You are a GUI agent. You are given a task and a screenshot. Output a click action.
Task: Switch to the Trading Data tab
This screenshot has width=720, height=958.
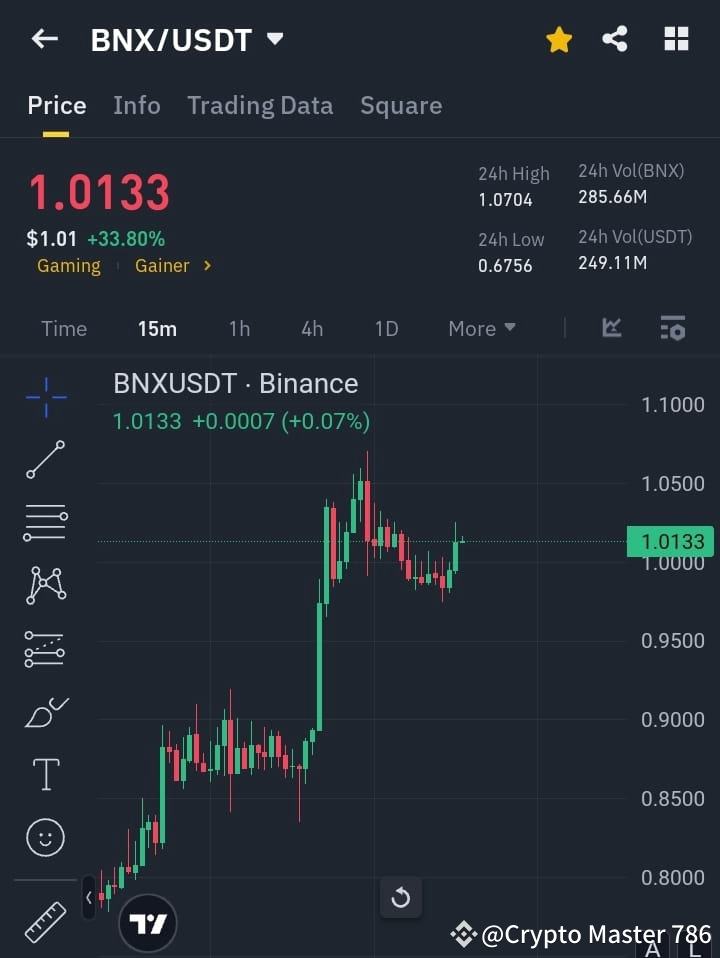(x=260, y=105)
